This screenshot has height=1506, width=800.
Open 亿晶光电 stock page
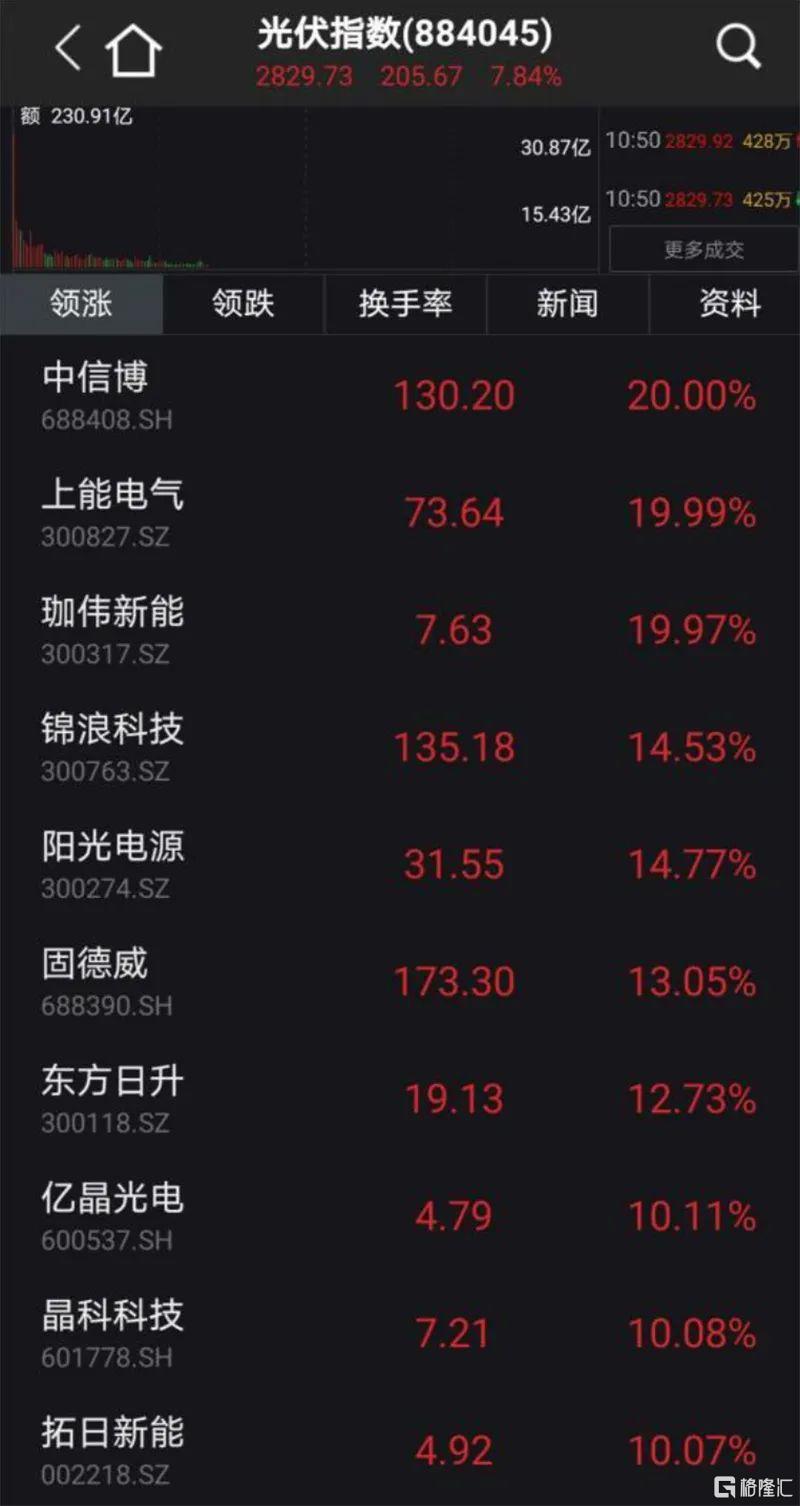[x=400, y=1215]
